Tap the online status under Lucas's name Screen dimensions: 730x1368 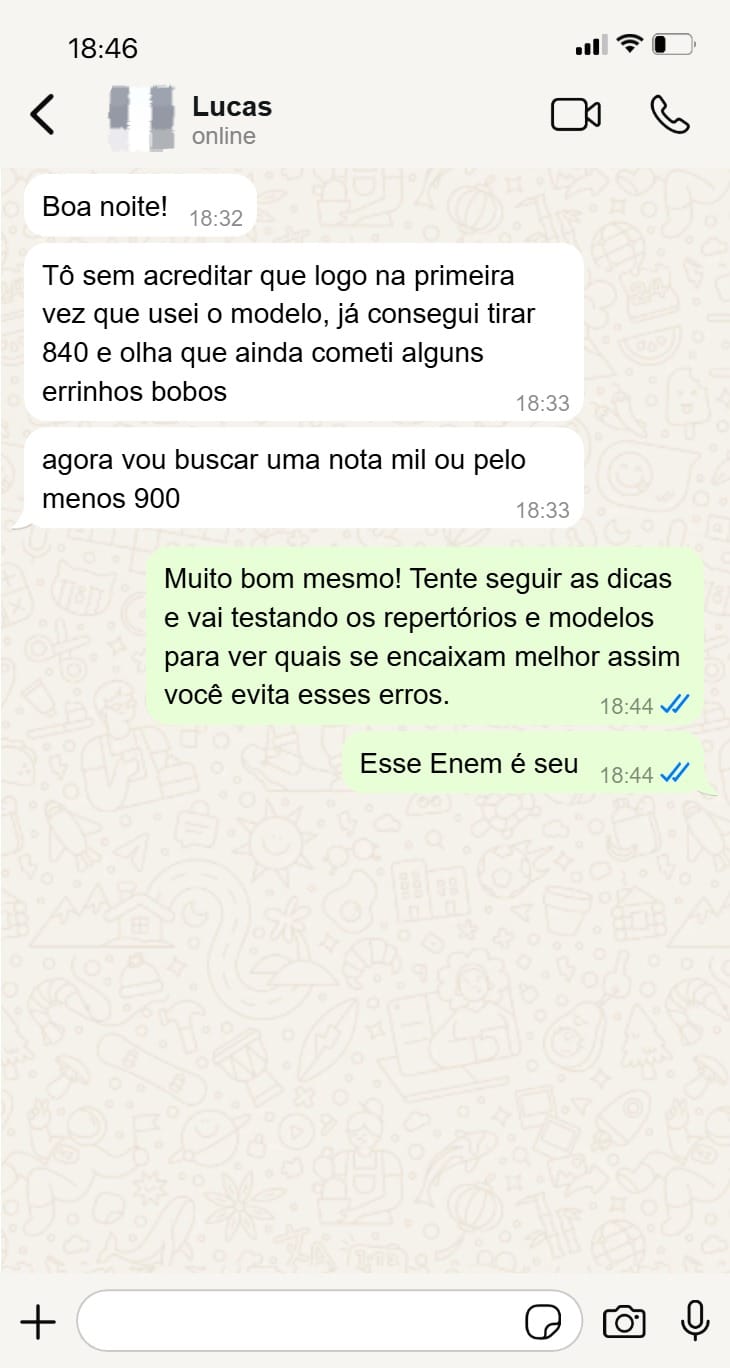[x=222, y=137]
